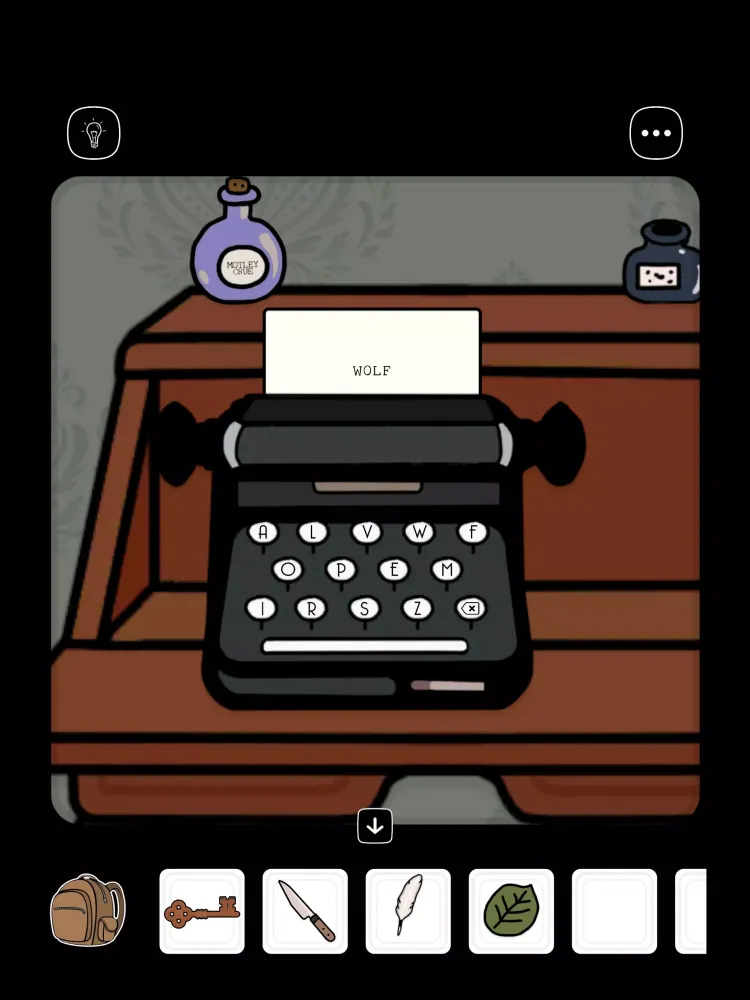Open the hint lightbulb
This screenshot has width=750, height=1000.
coord(94,132)
